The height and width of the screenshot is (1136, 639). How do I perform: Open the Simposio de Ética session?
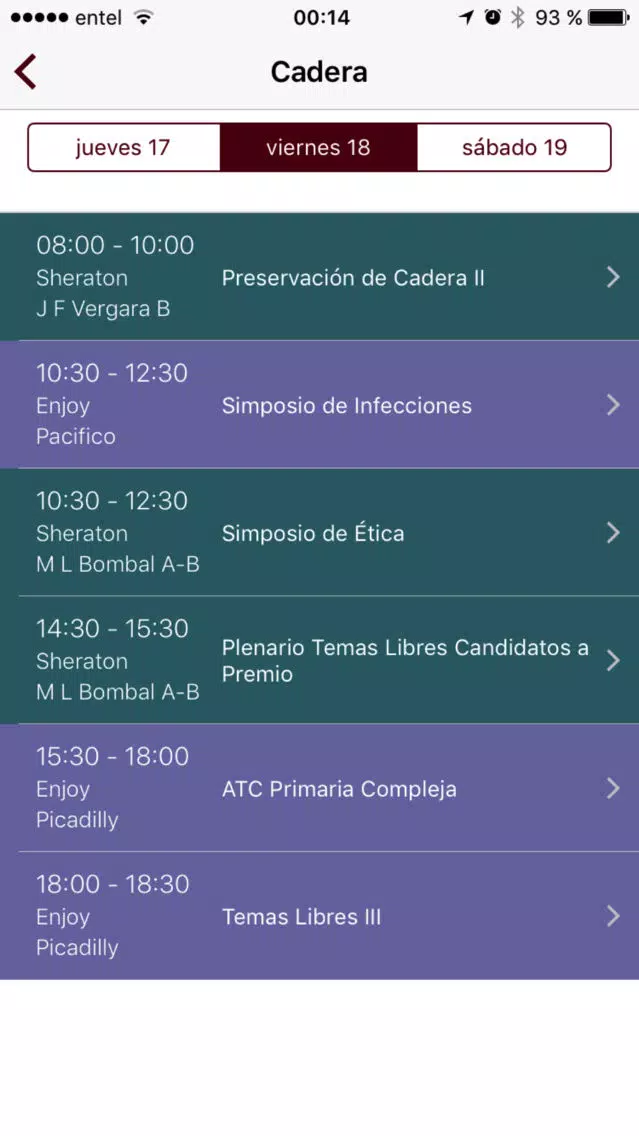(320, 532)
